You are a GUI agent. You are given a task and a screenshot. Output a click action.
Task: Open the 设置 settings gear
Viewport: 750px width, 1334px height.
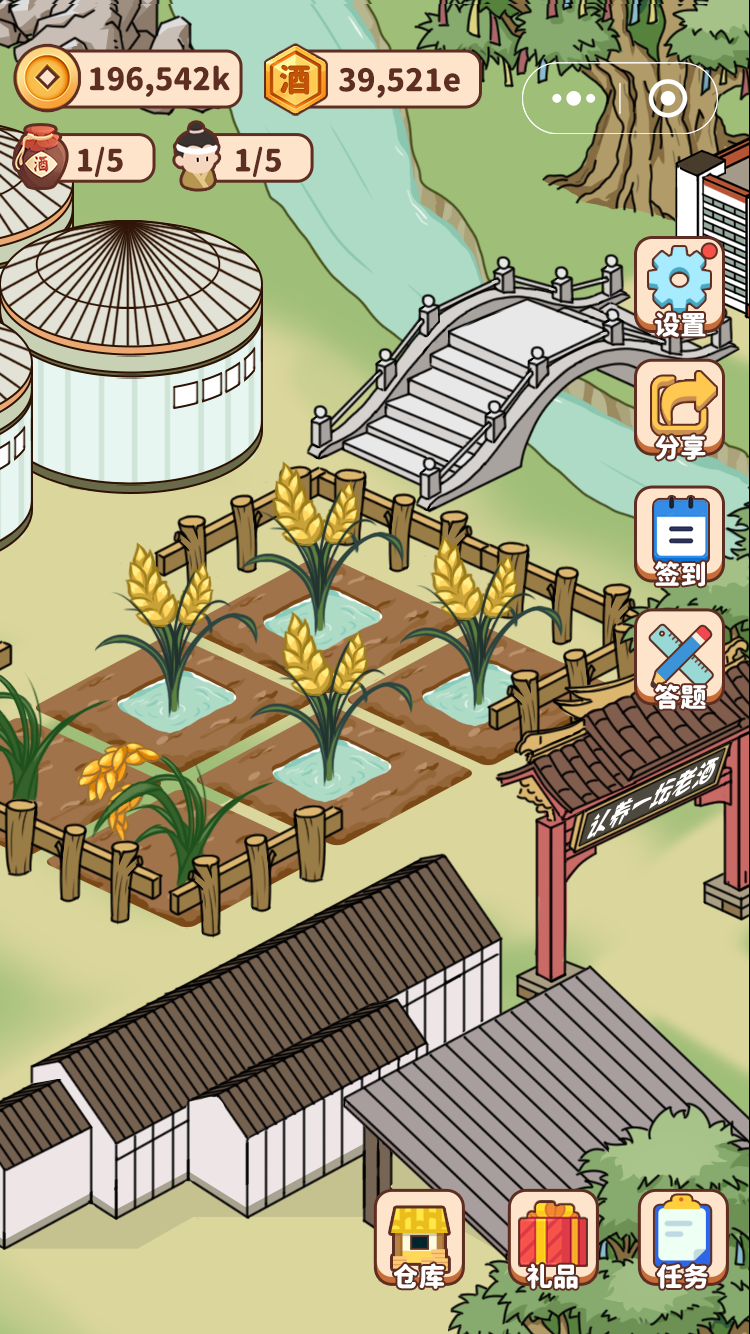[679, 285]
